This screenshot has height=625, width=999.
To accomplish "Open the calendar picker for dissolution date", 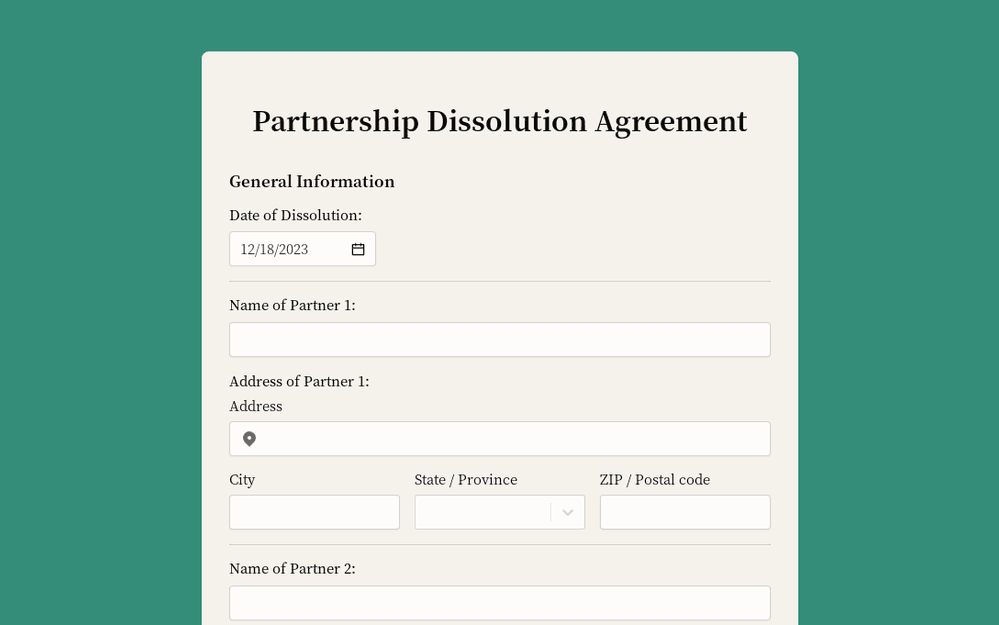I will tap(358, 249).
